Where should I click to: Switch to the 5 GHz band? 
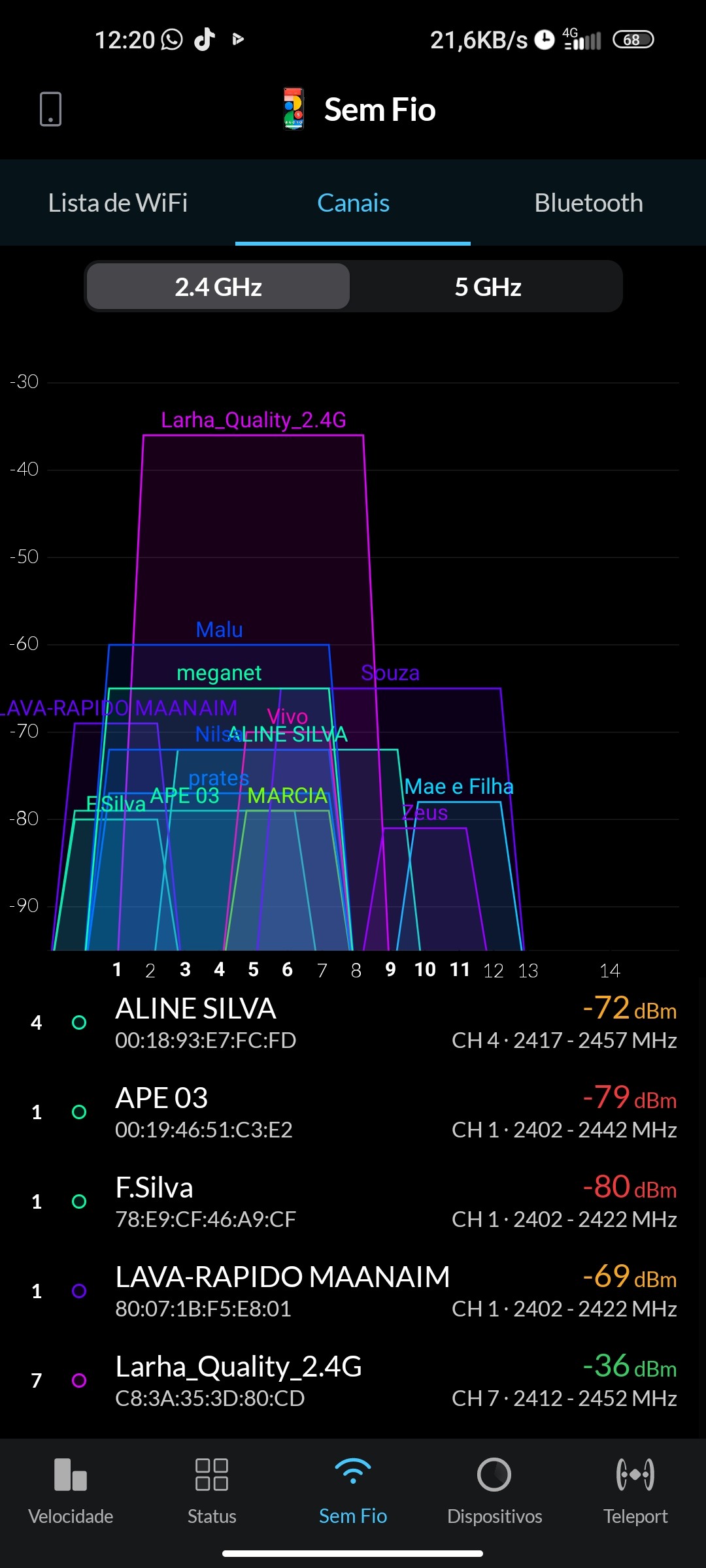488,287
